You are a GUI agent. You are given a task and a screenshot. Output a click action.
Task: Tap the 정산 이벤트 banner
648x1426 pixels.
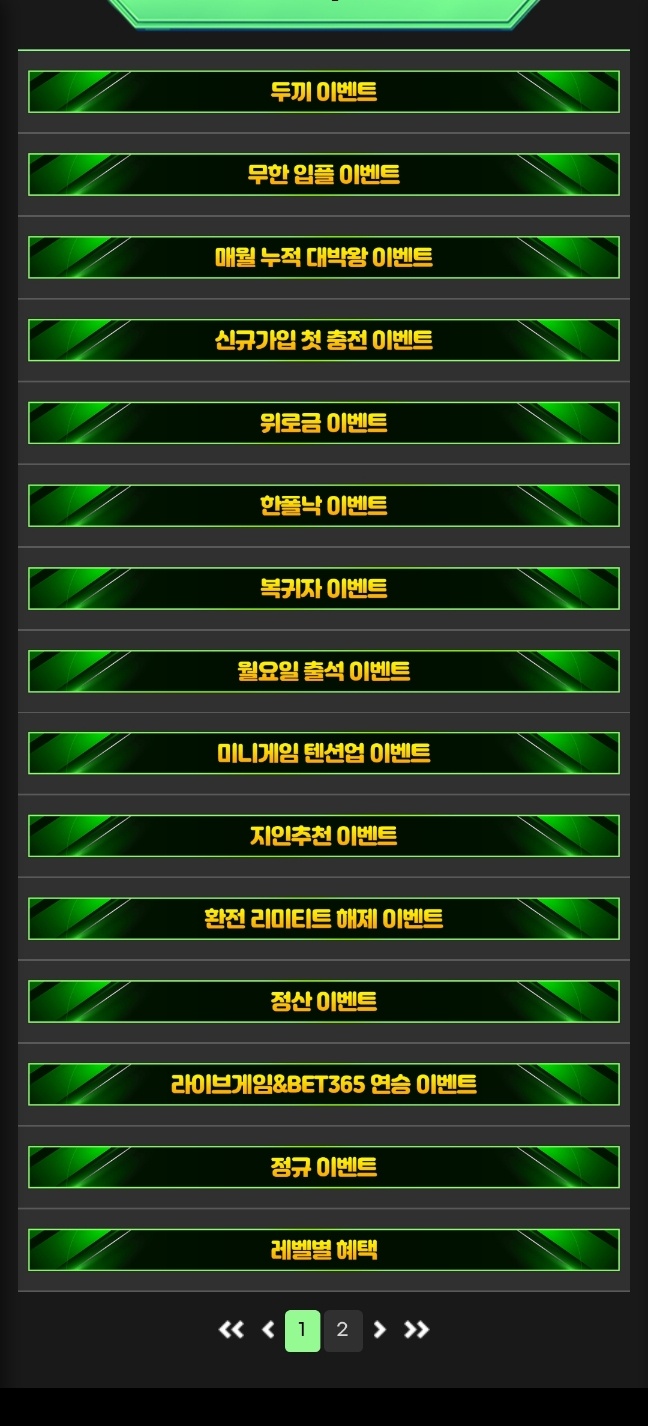[x=323, y=1002]
